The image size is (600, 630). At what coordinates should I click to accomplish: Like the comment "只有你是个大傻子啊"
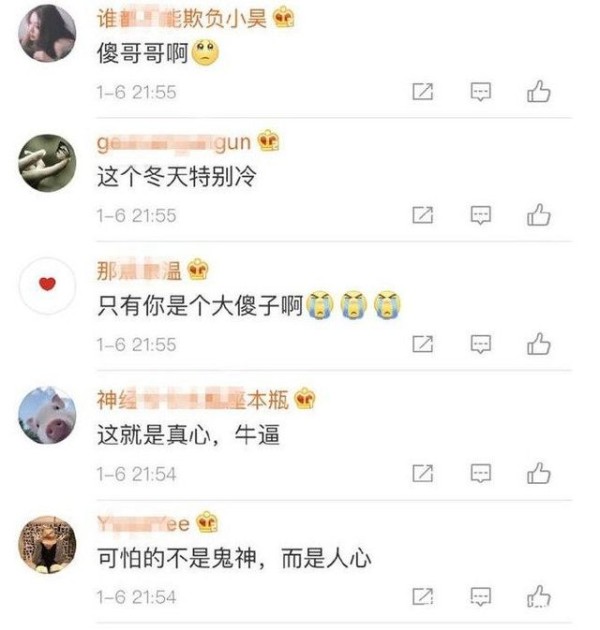539,344
